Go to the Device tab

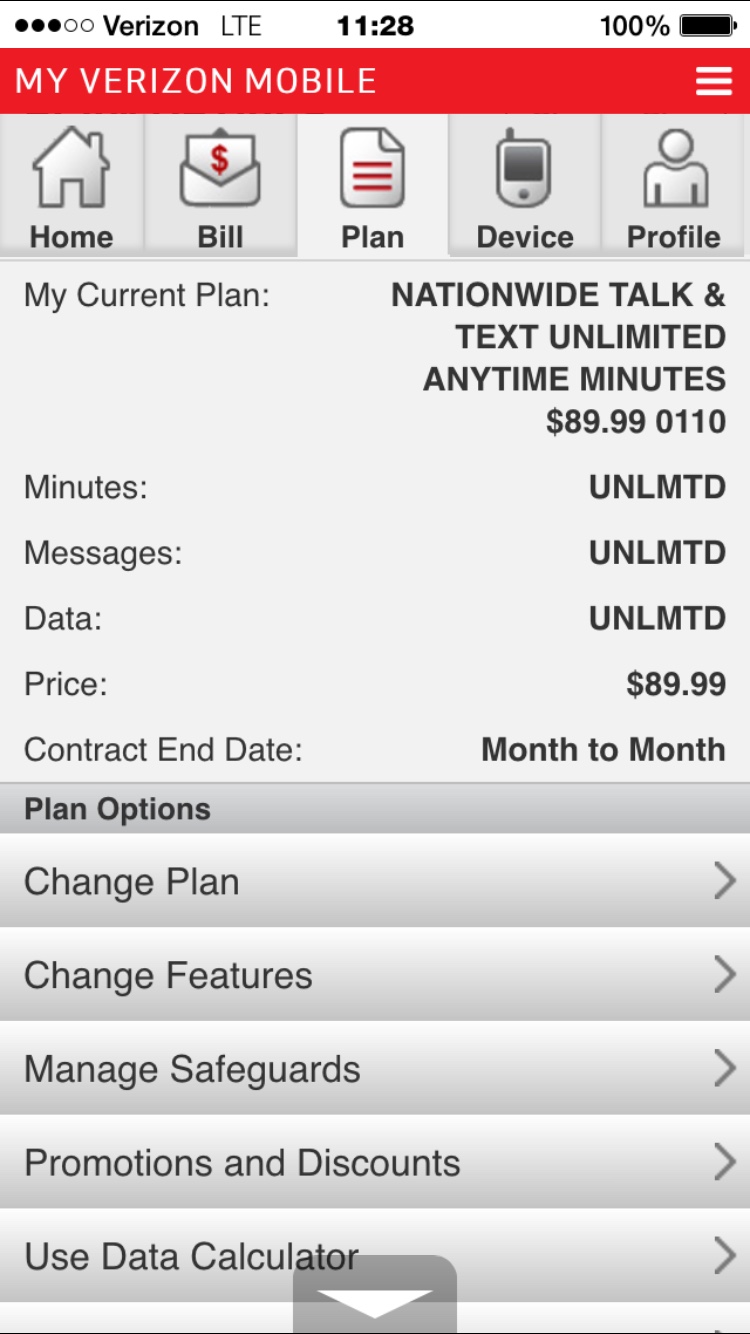tap(524, 186)
